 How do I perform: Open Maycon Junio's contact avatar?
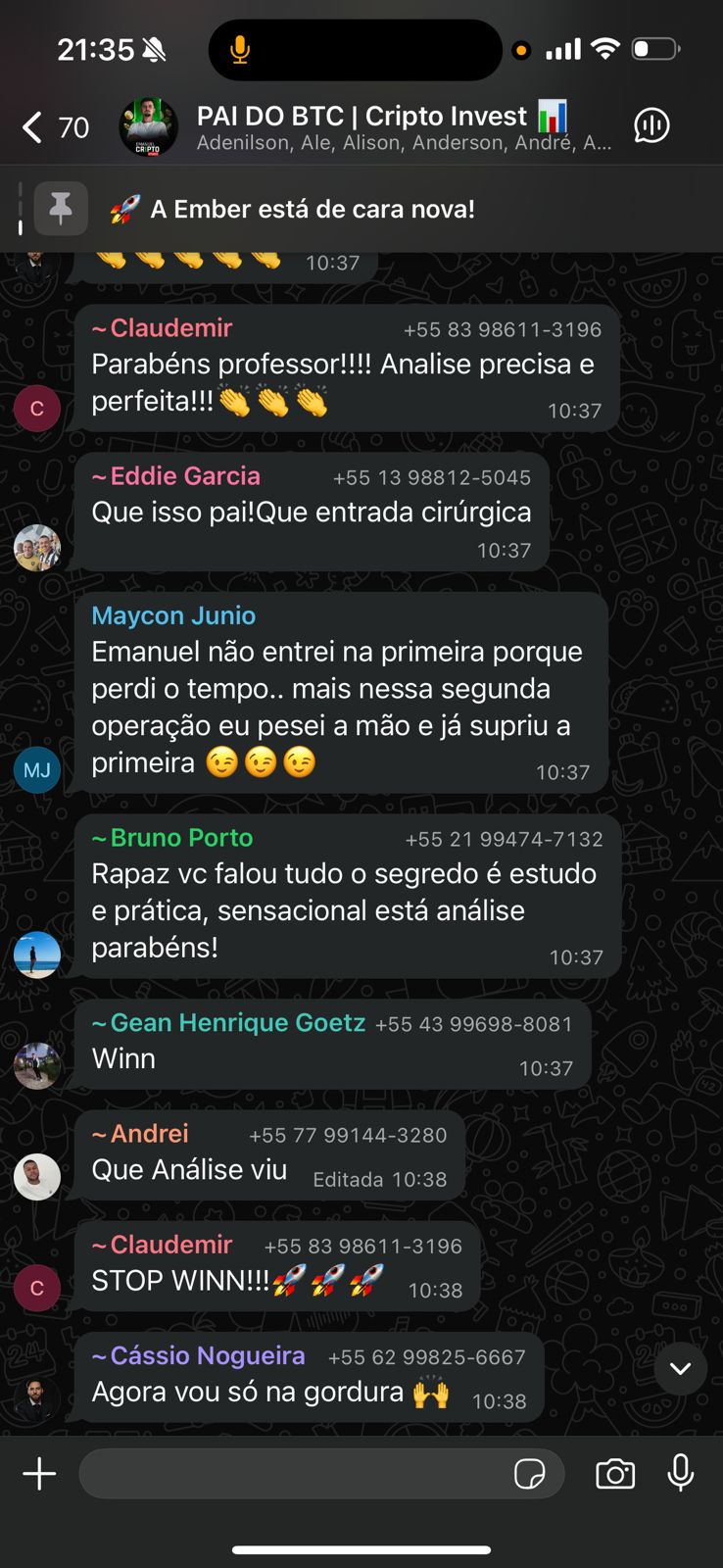(x=37, y=770)
